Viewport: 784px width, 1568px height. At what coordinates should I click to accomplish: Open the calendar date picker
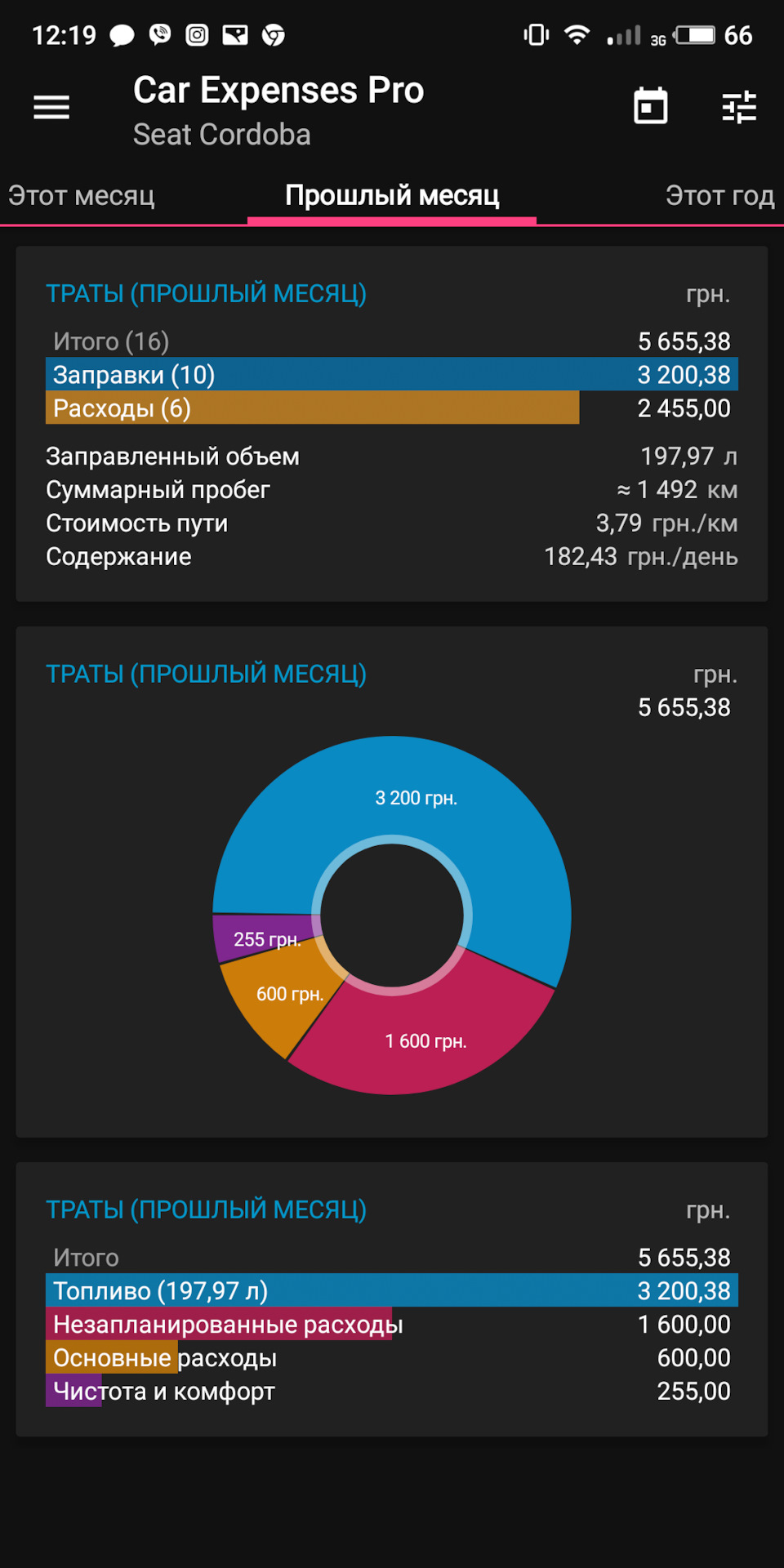click(651, 106)
